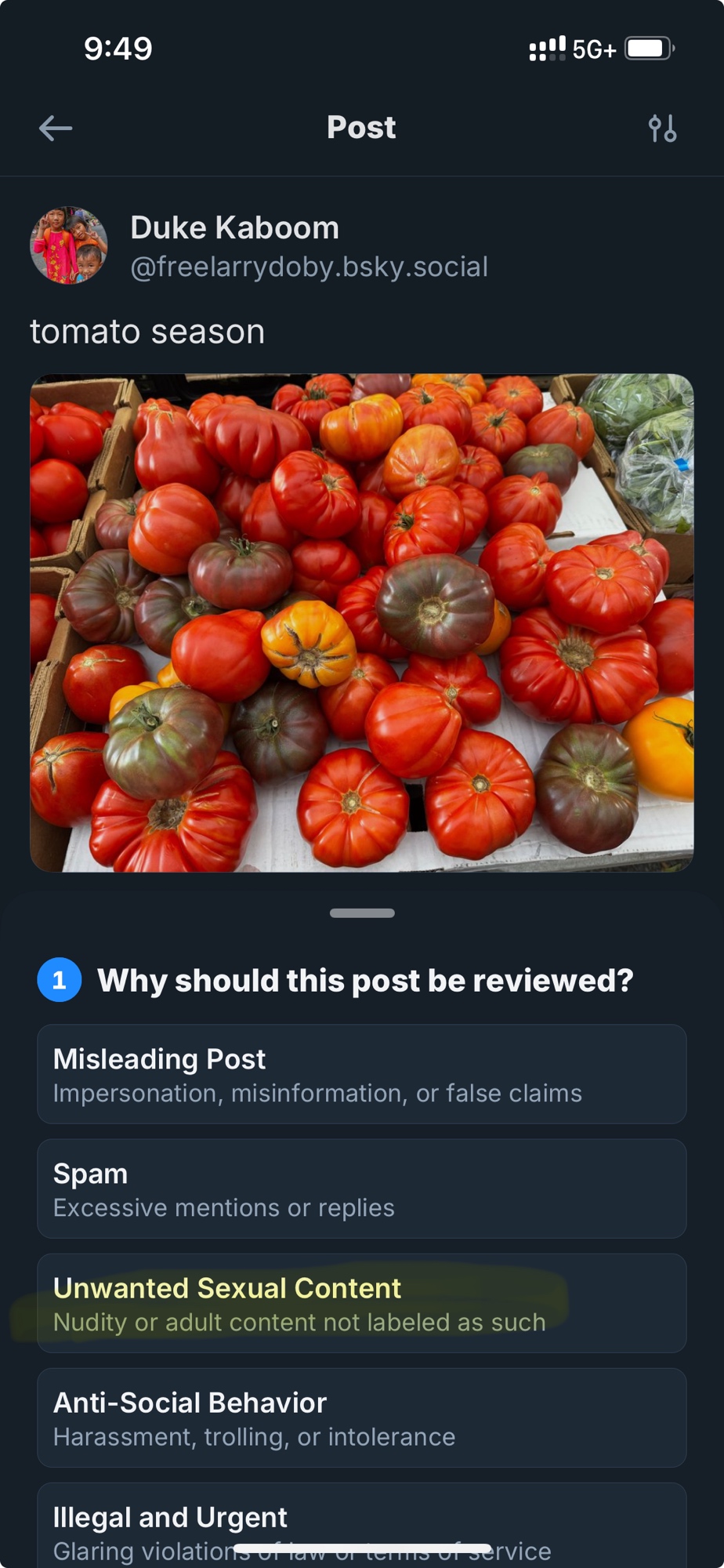View the tomato season photo full screen
The image size is (724, 1568).
[361, 622]
